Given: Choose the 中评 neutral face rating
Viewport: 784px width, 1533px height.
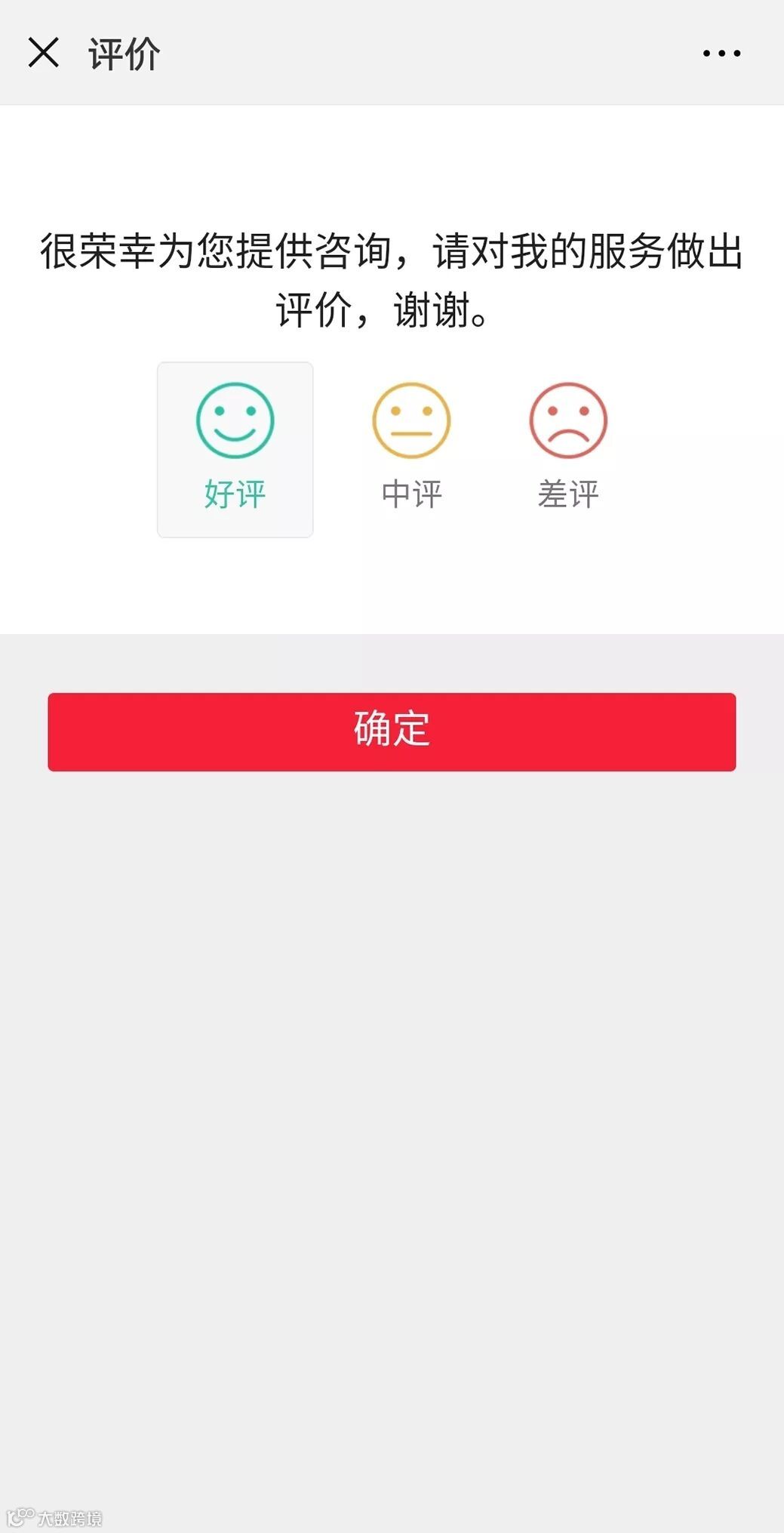Looking at the screenshot, I should pos(411,447).
